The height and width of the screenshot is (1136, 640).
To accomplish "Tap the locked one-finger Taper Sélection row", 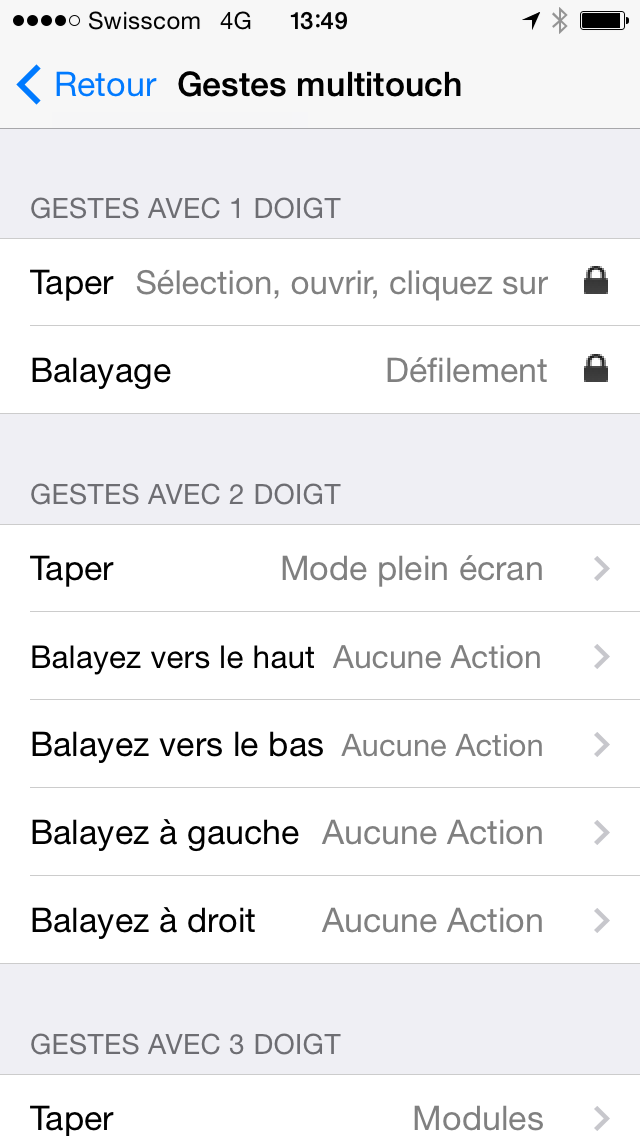I will pos(320,283).
